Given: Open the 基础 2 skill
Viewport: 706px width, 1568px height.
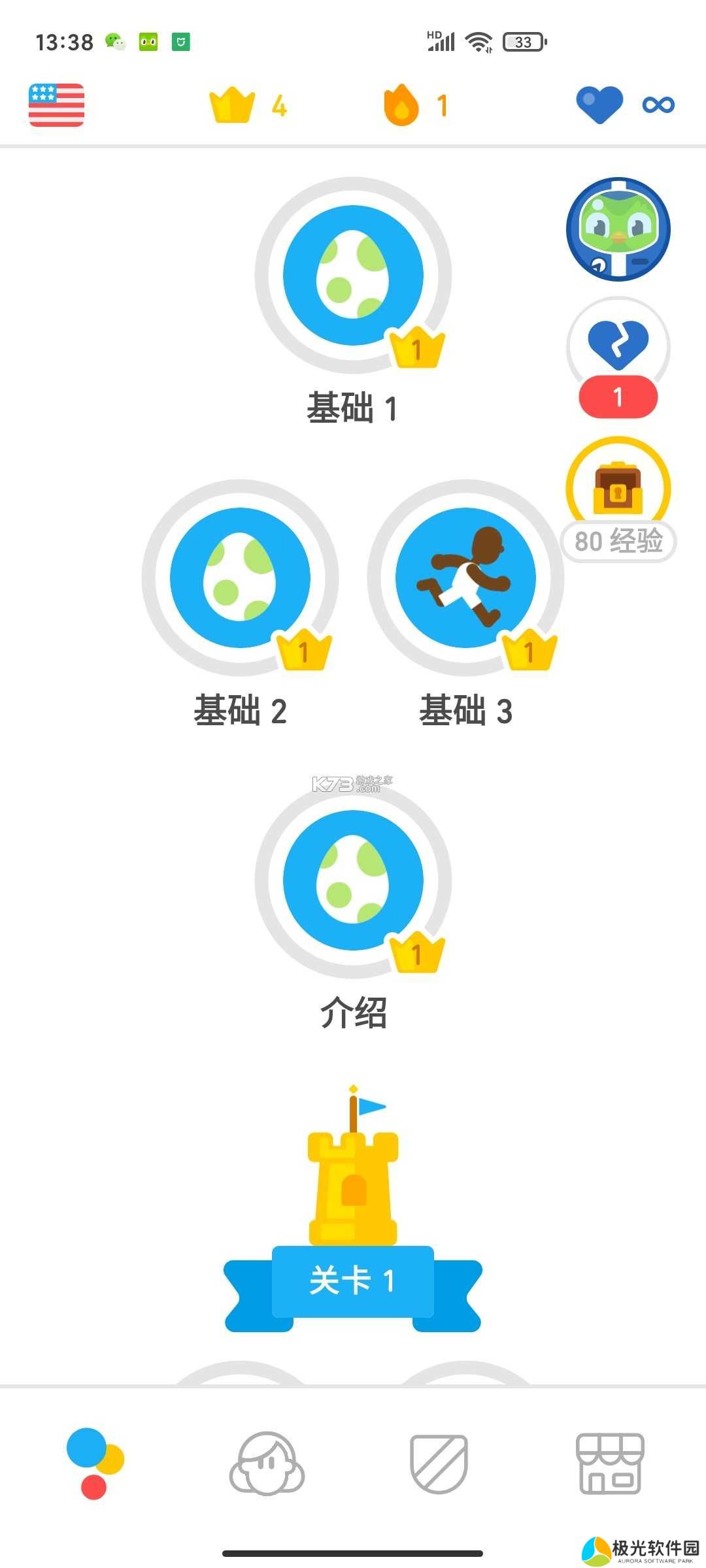Looking at the screenshot, I should click(x=240, y=578).
